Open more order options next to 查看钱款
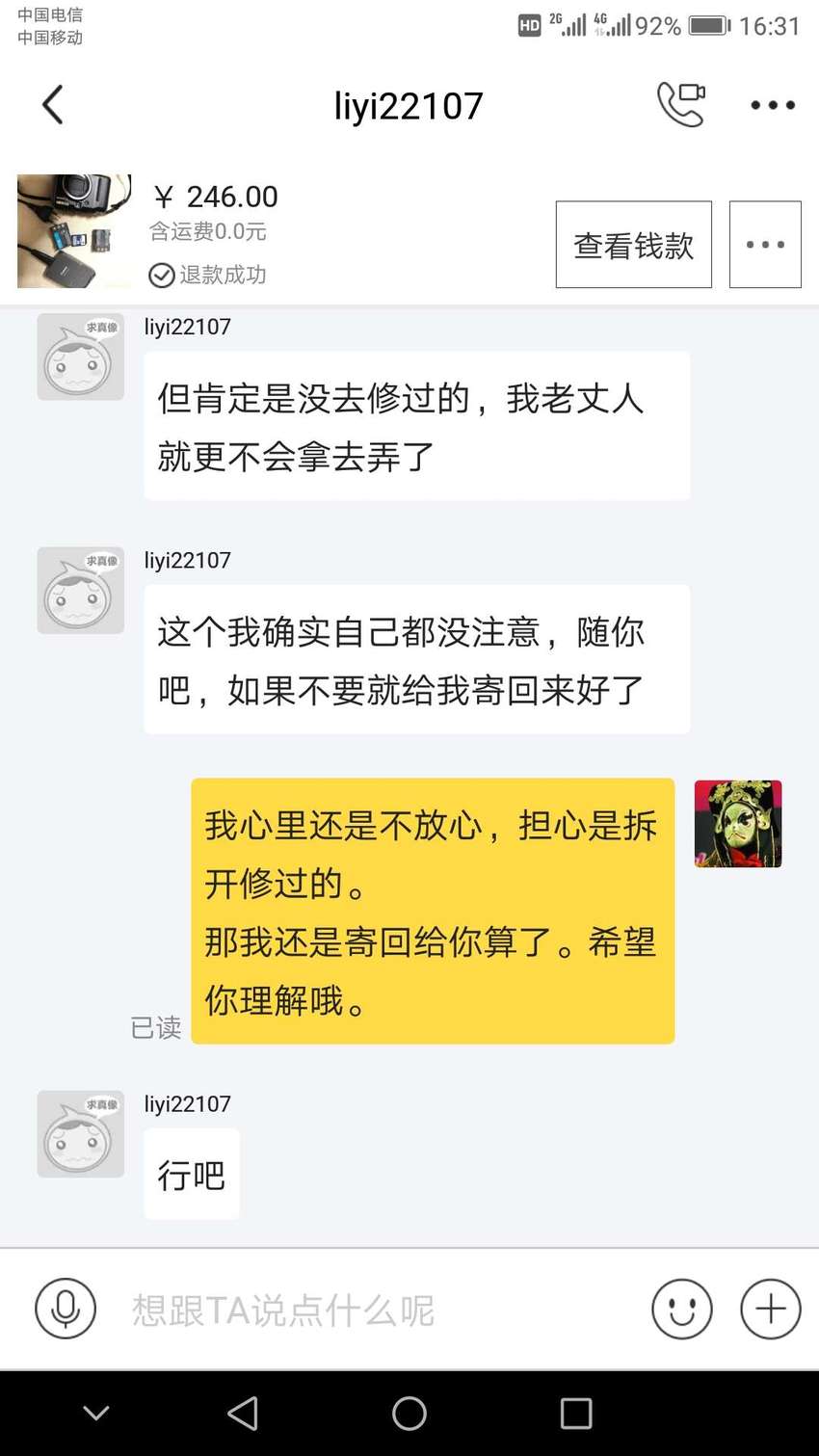 pos(765,245)
